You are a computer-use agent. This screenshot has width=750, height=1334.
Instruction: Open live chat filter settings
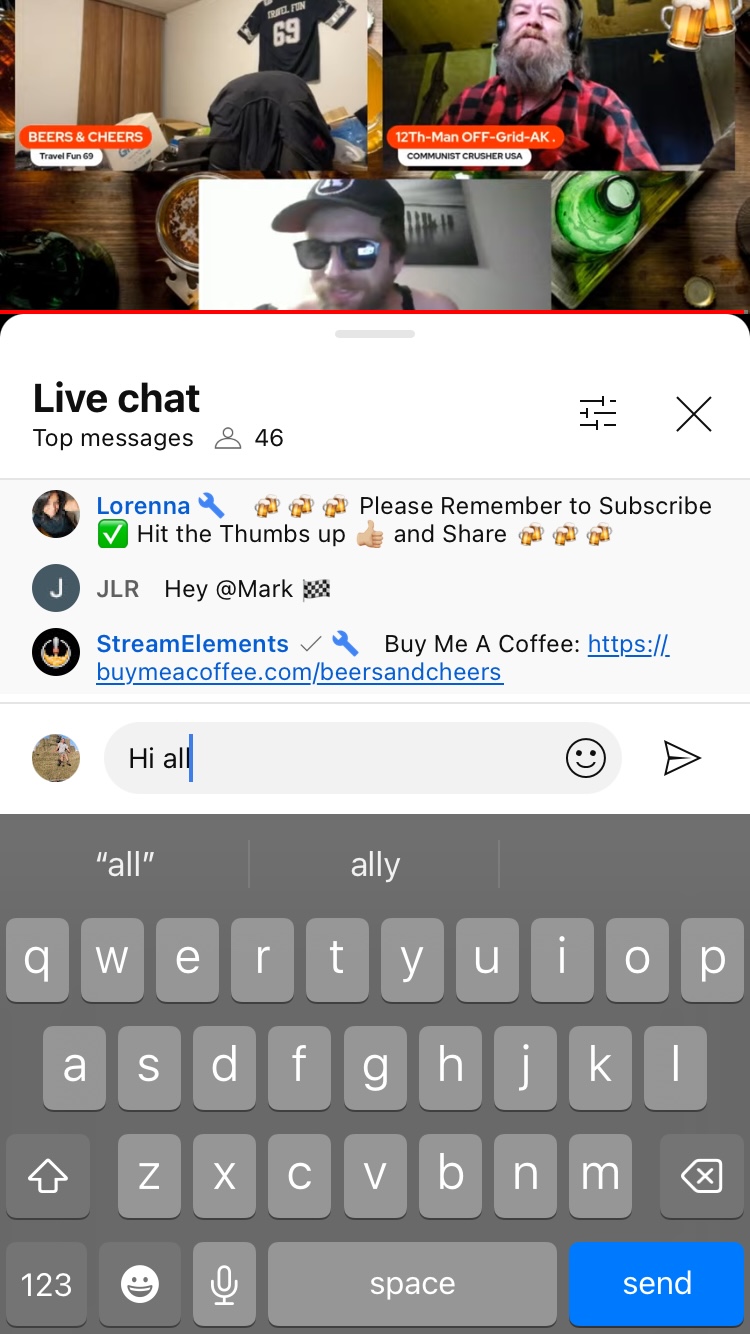coord(598,413)
